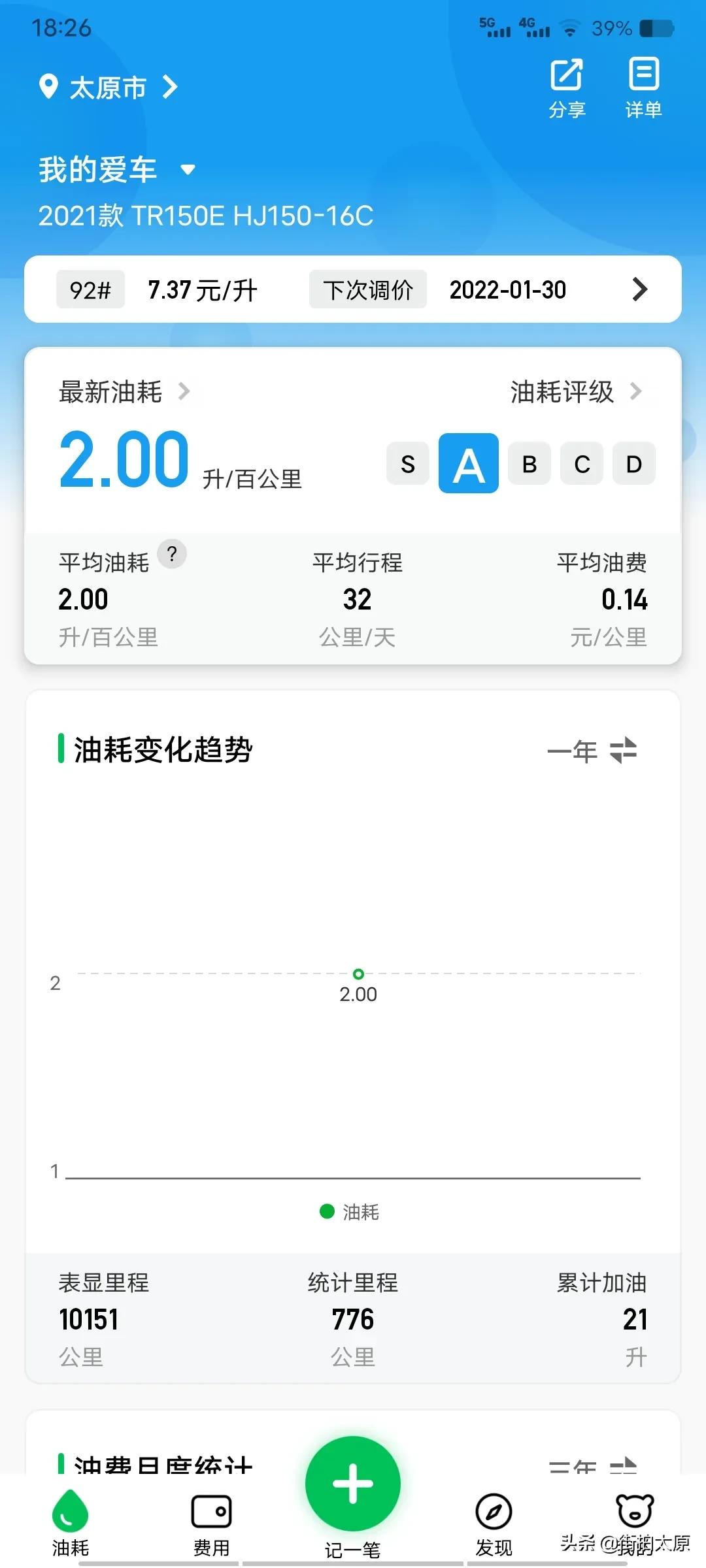Click the green 油耗 legend dot
Screen dimensions: 706x1568
pyautogui.click(x=326, y=1212)
